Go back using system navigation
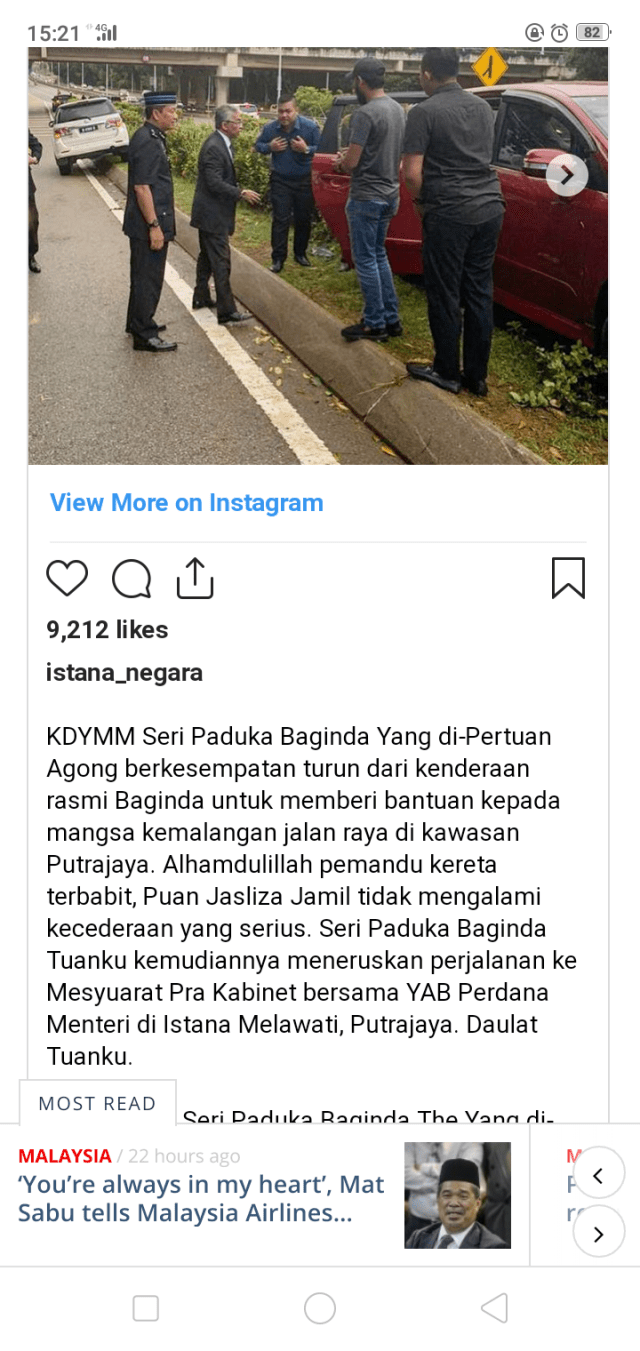The image size is (640, 1351). point(494,1308)
